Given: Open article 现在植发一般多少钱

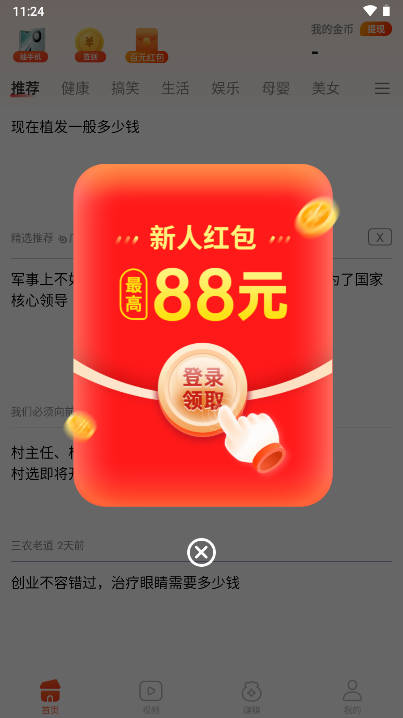Looking at the screenshot, I should (75, 127).
